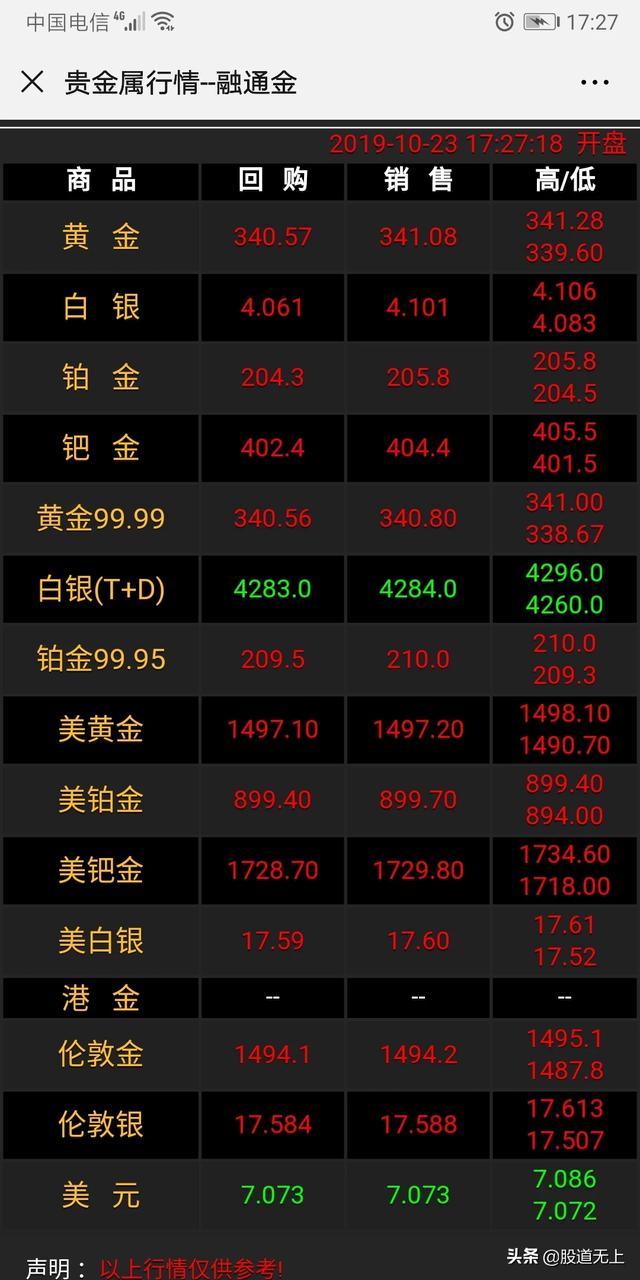
Task: Open the three-dot overflow menu
Action: point(594,83)
